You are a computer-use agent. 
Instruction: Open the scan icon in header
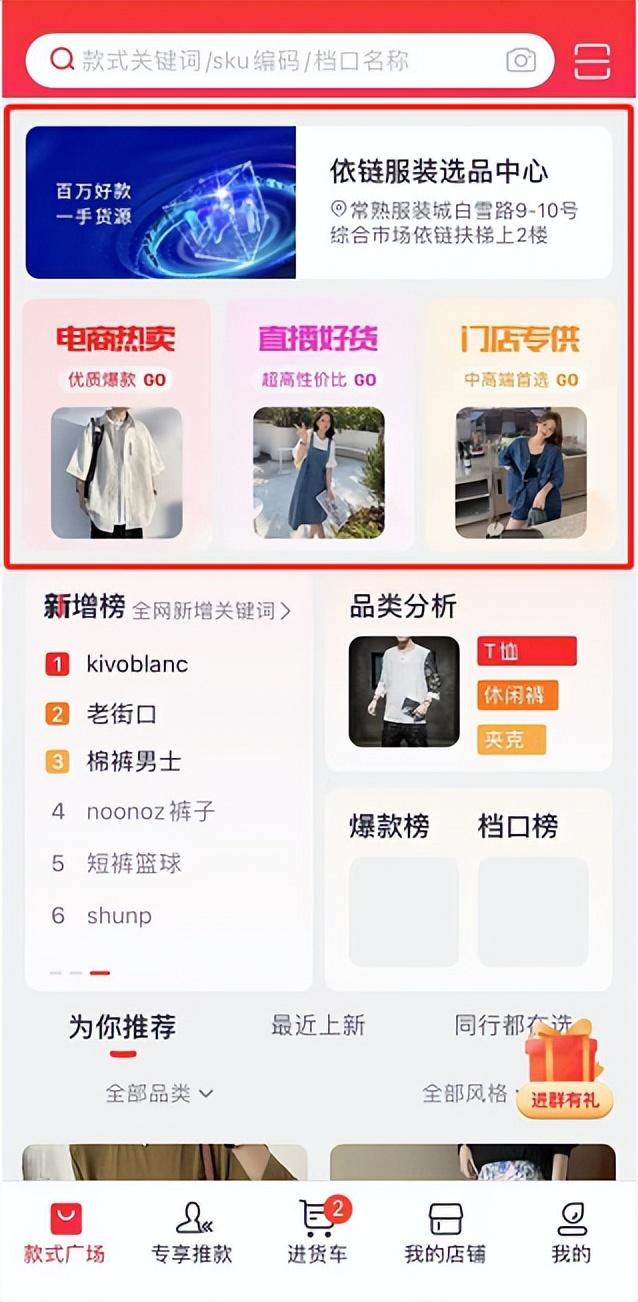592,60
